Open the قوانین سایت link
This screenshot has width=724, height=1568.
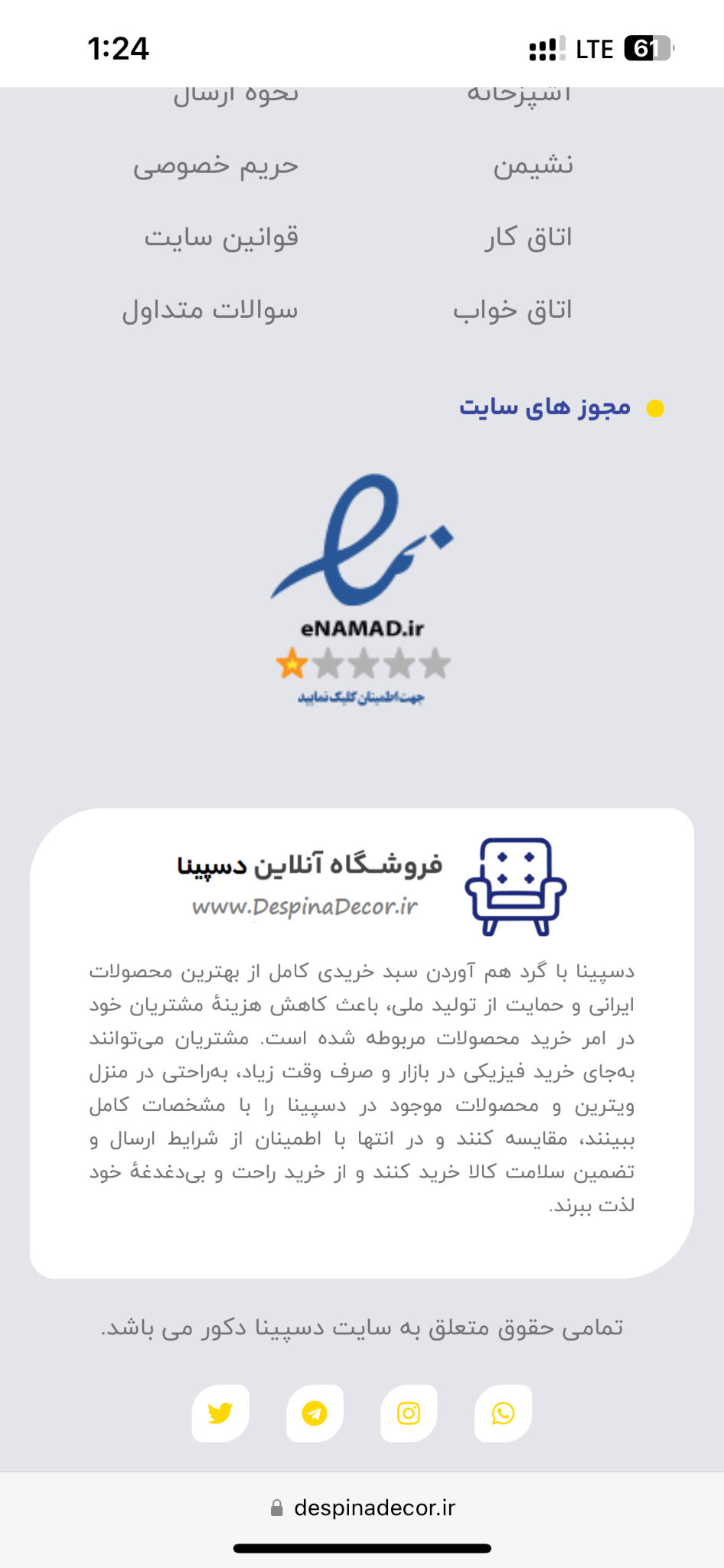click(x=221, y=237)
